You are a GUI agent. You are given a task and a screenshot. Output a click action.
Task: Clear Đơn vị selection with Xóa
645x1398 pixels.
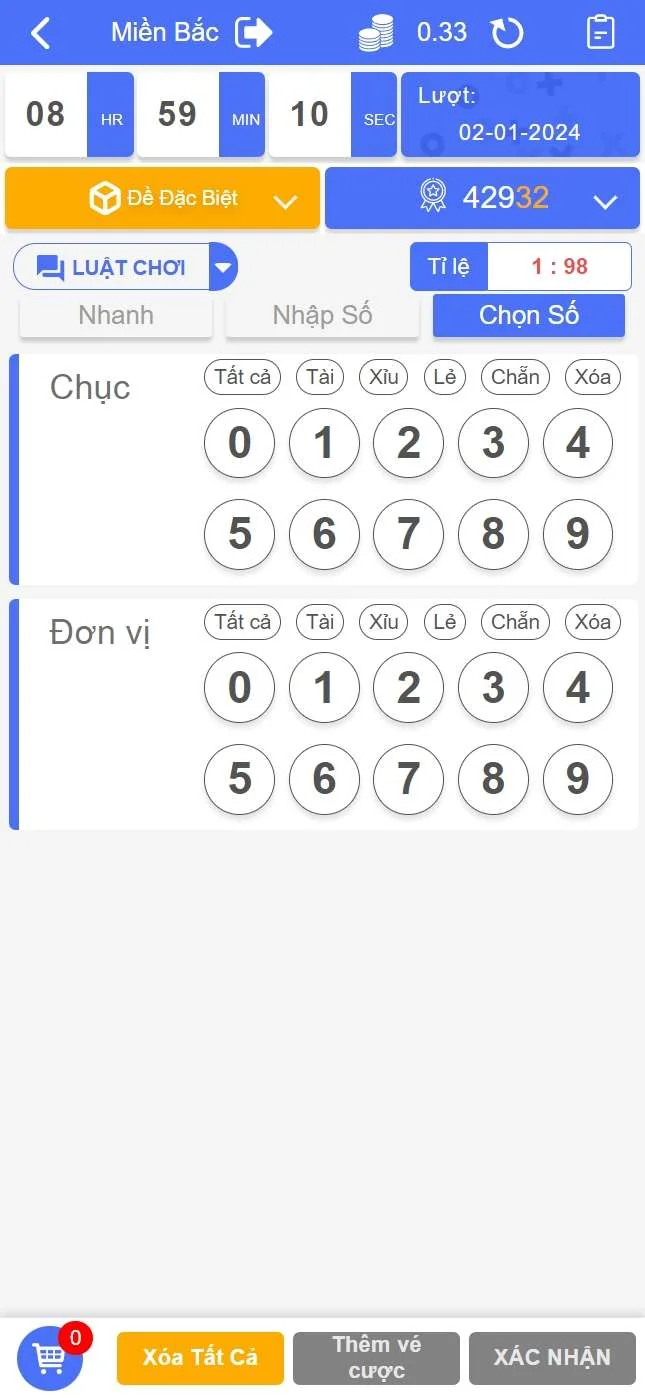click(593, 622)
